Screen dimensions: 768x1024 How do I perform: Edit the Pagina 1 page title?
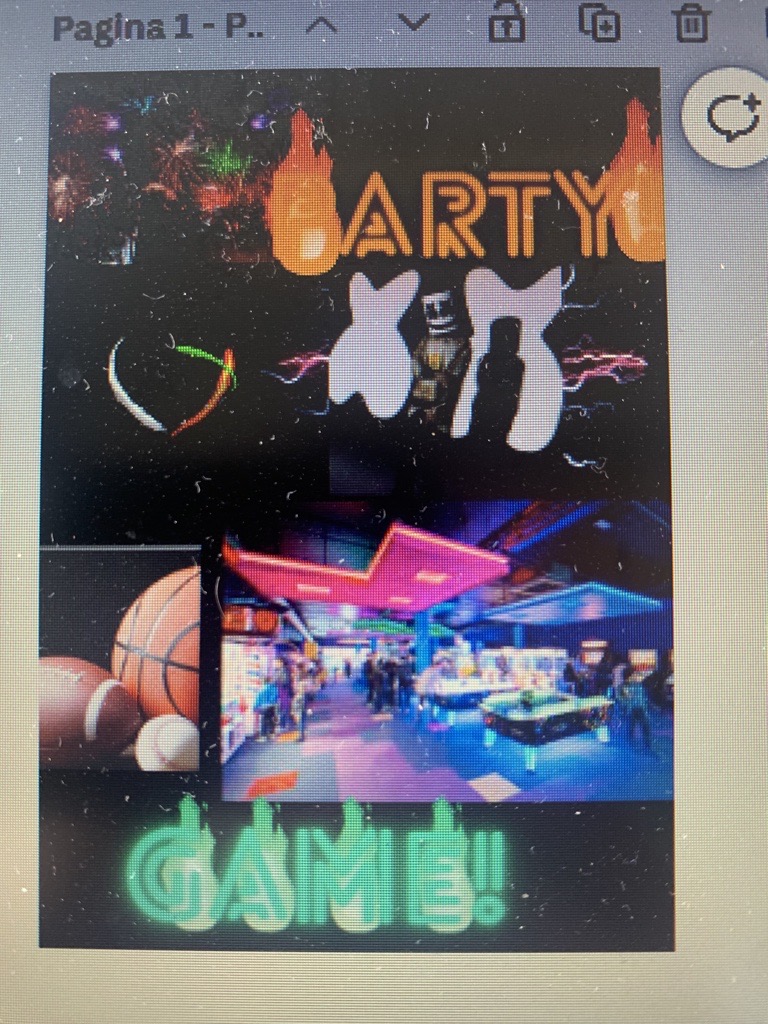click(x=158, y=27)
